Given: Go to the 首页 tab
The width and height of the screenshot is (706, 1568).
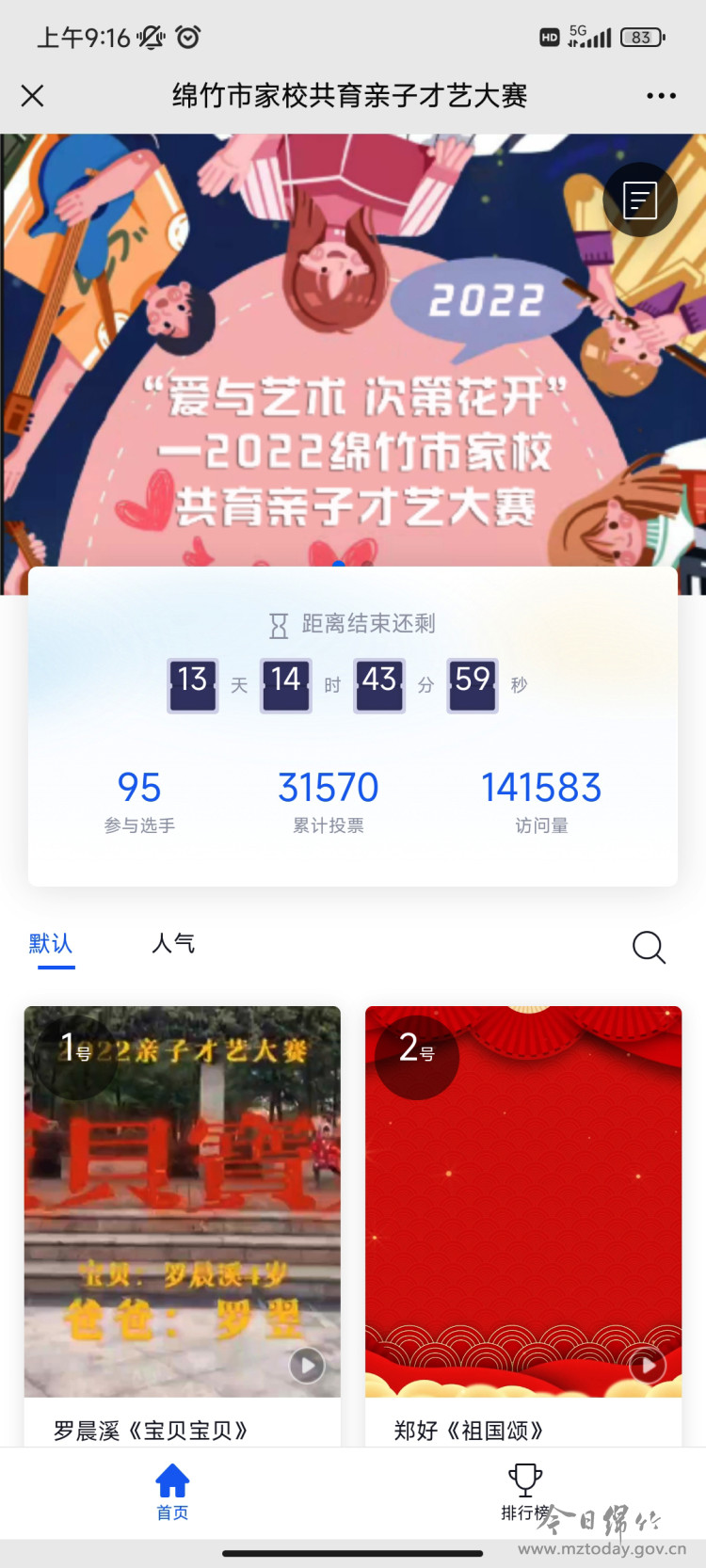Looking at the screenshot, I should (x=172, y=1493).
